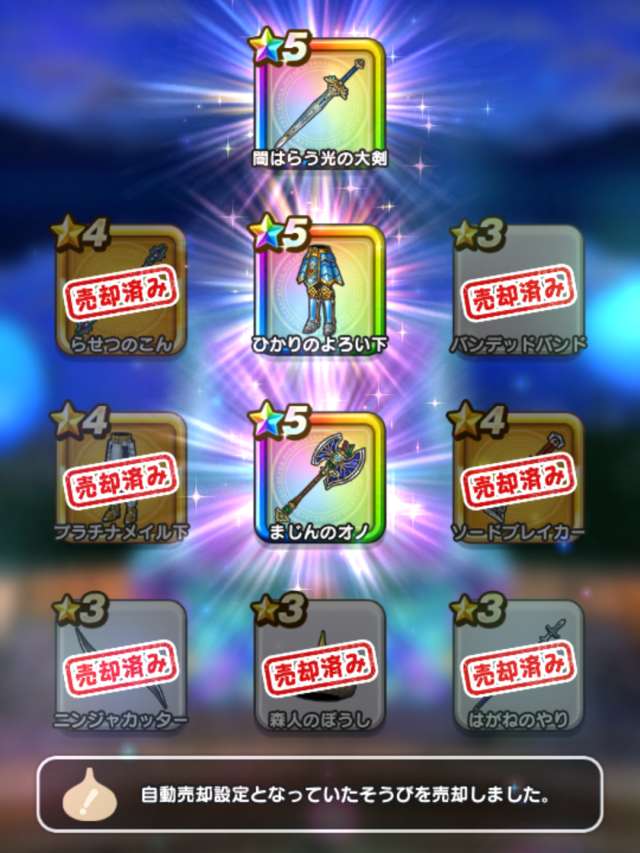Tap the sold はがねのやり spear card
This screenshot has height=853, width=640.
pyautogui.click(x=519, y=664)
